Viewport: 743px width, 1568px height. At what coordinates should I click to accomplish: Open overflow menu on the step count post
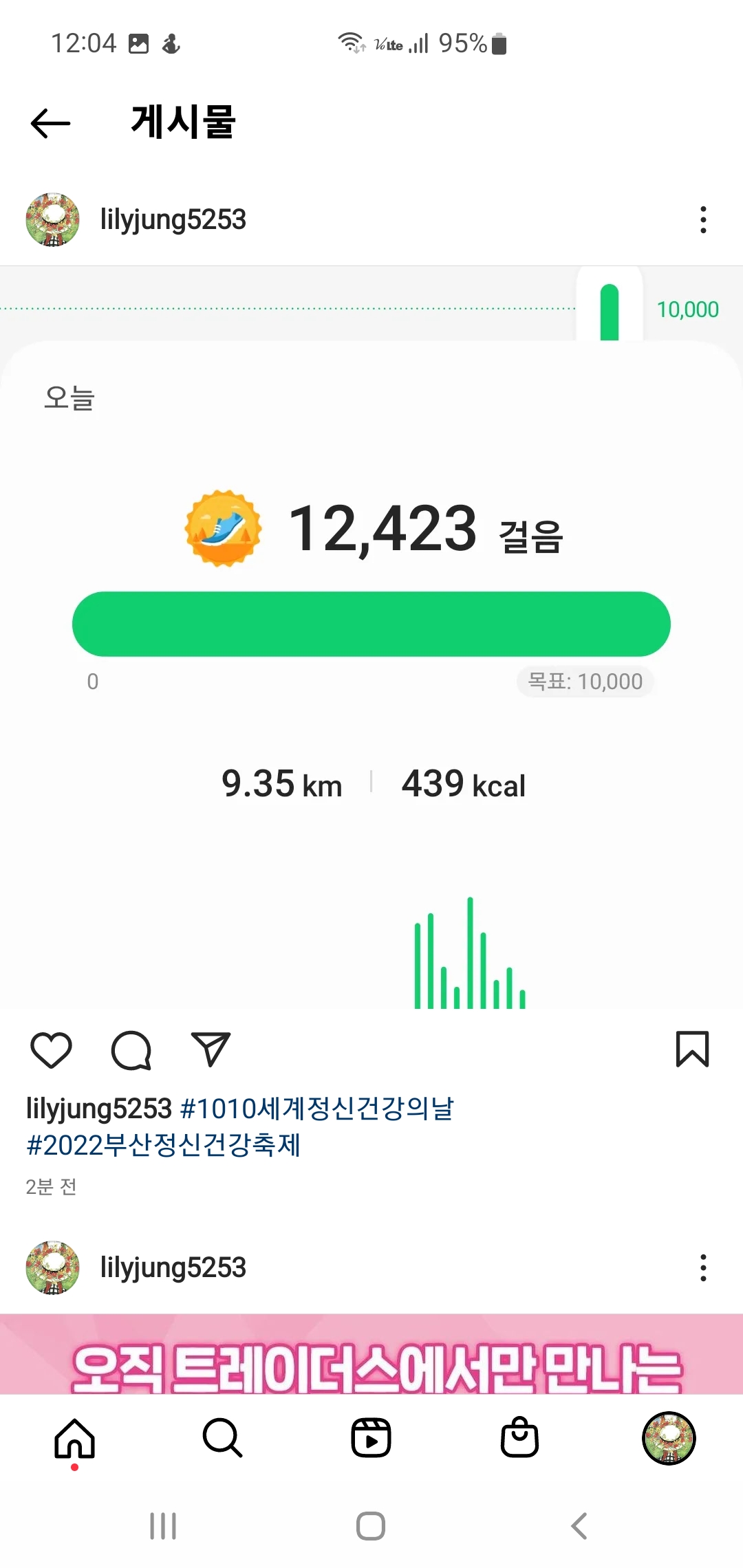coord(702,220)
